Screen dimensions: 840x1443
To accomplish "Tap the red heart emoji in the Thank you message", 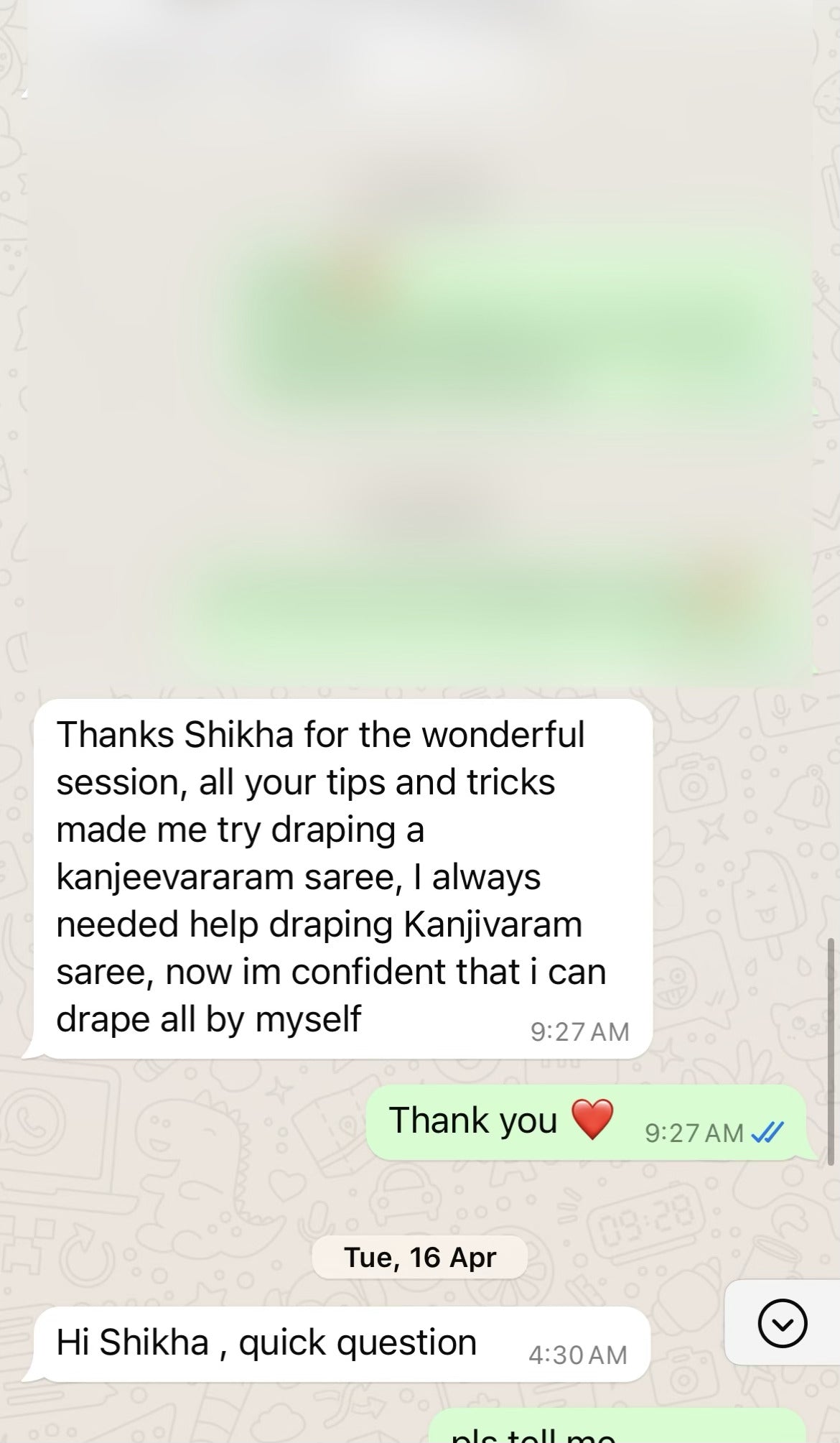I will coord(594,1119).
